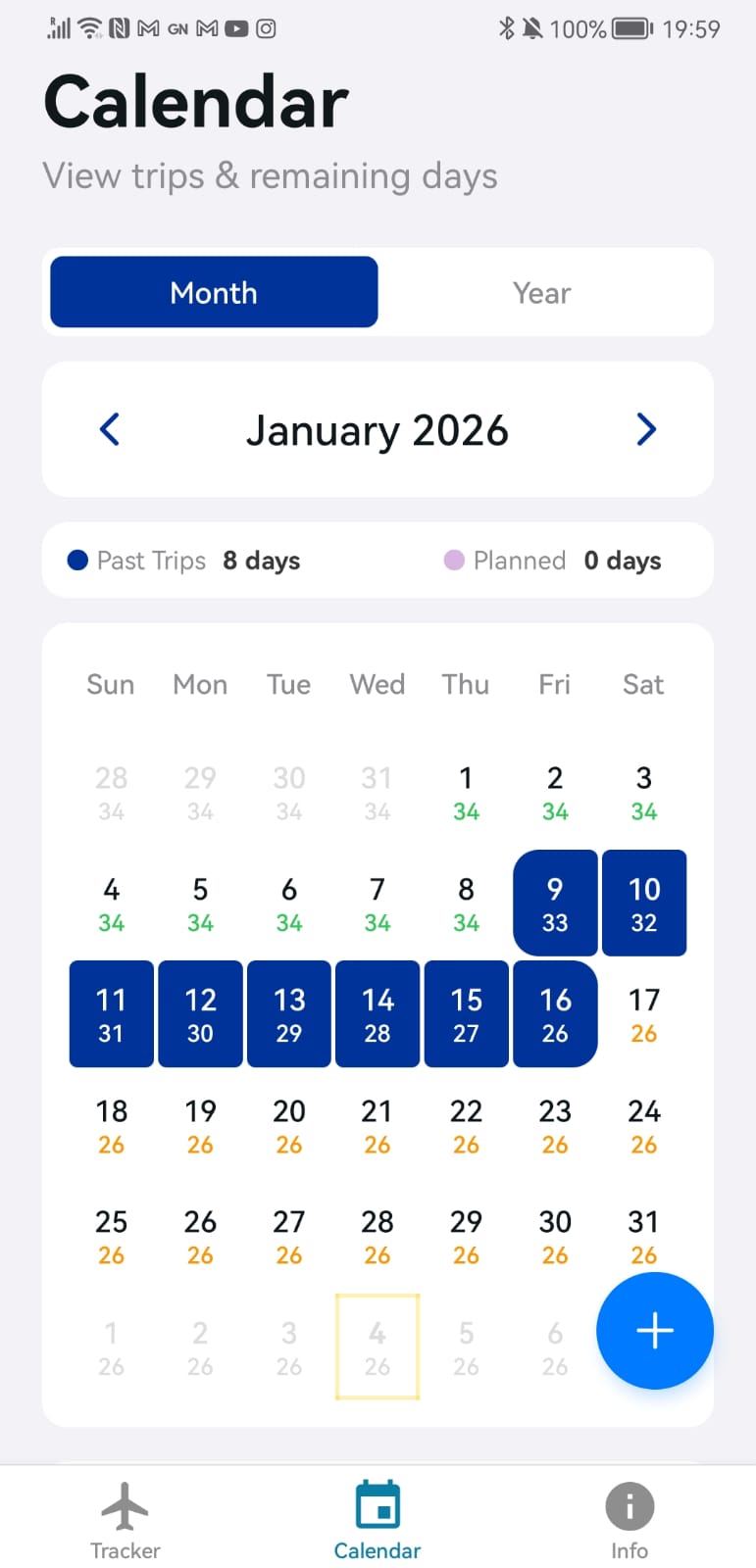Select January 9, the first marked trip day
Viewport: 756px width, 1568px height.
click(x=555, y=903)
